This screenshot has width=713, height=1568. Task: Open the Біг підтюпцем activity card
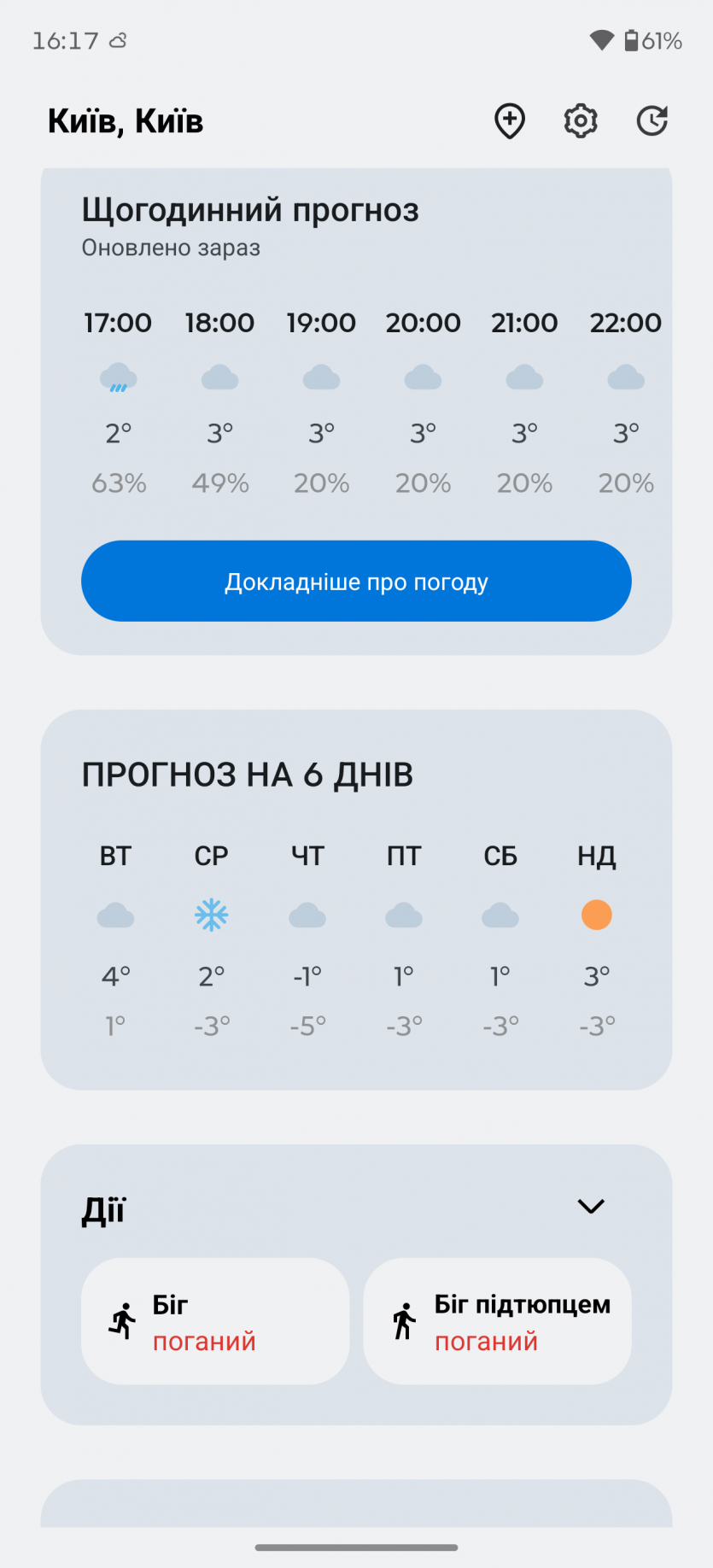498,1321
